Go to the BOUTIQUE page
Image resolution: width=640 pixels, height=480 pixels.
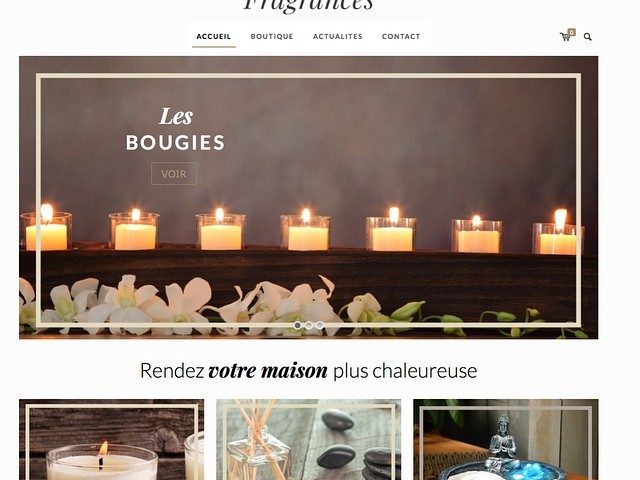point(272,37)
